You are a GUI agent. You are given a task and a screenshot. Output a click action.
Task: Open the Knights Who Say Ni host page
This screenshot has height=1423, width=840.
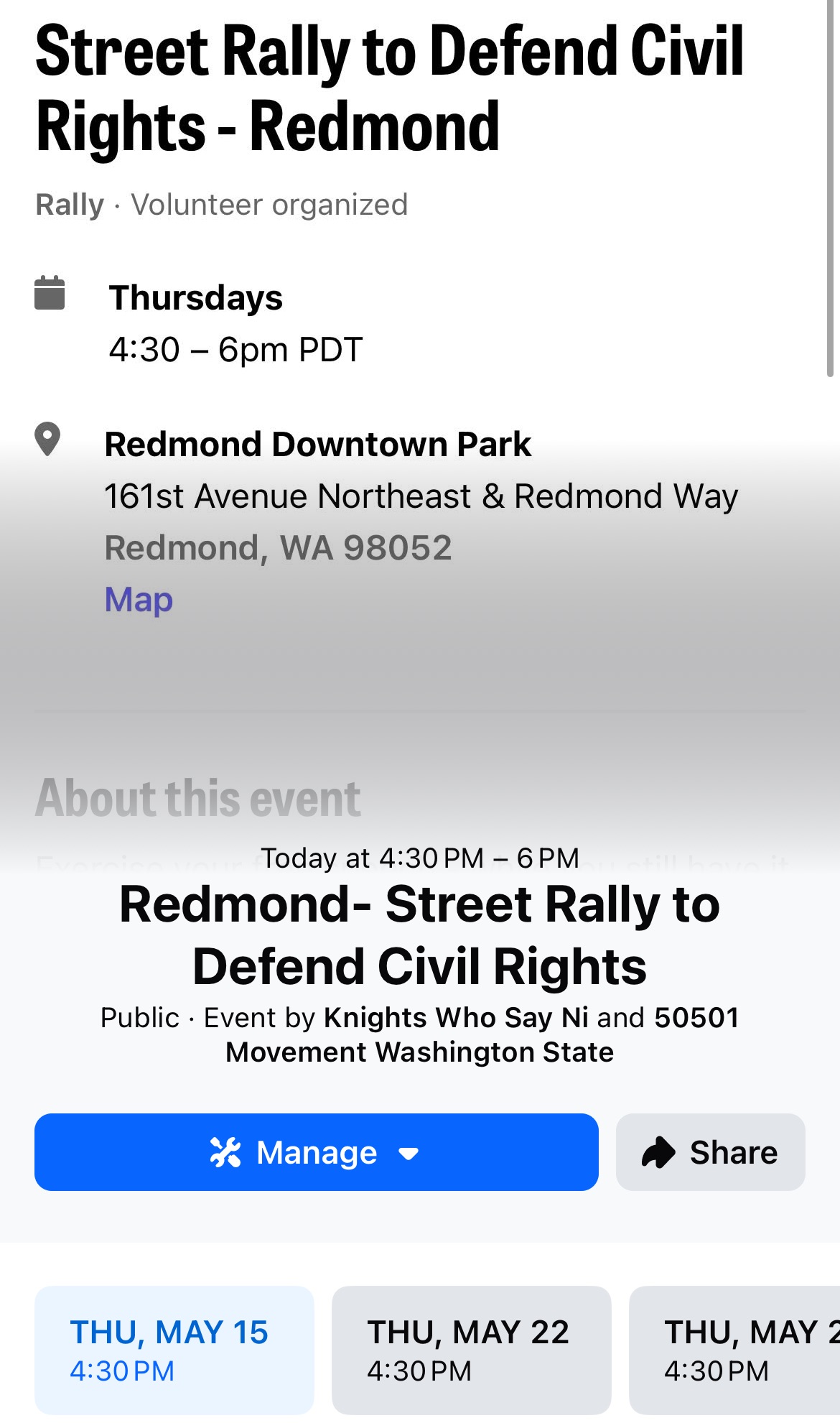tap(456, 1017)
